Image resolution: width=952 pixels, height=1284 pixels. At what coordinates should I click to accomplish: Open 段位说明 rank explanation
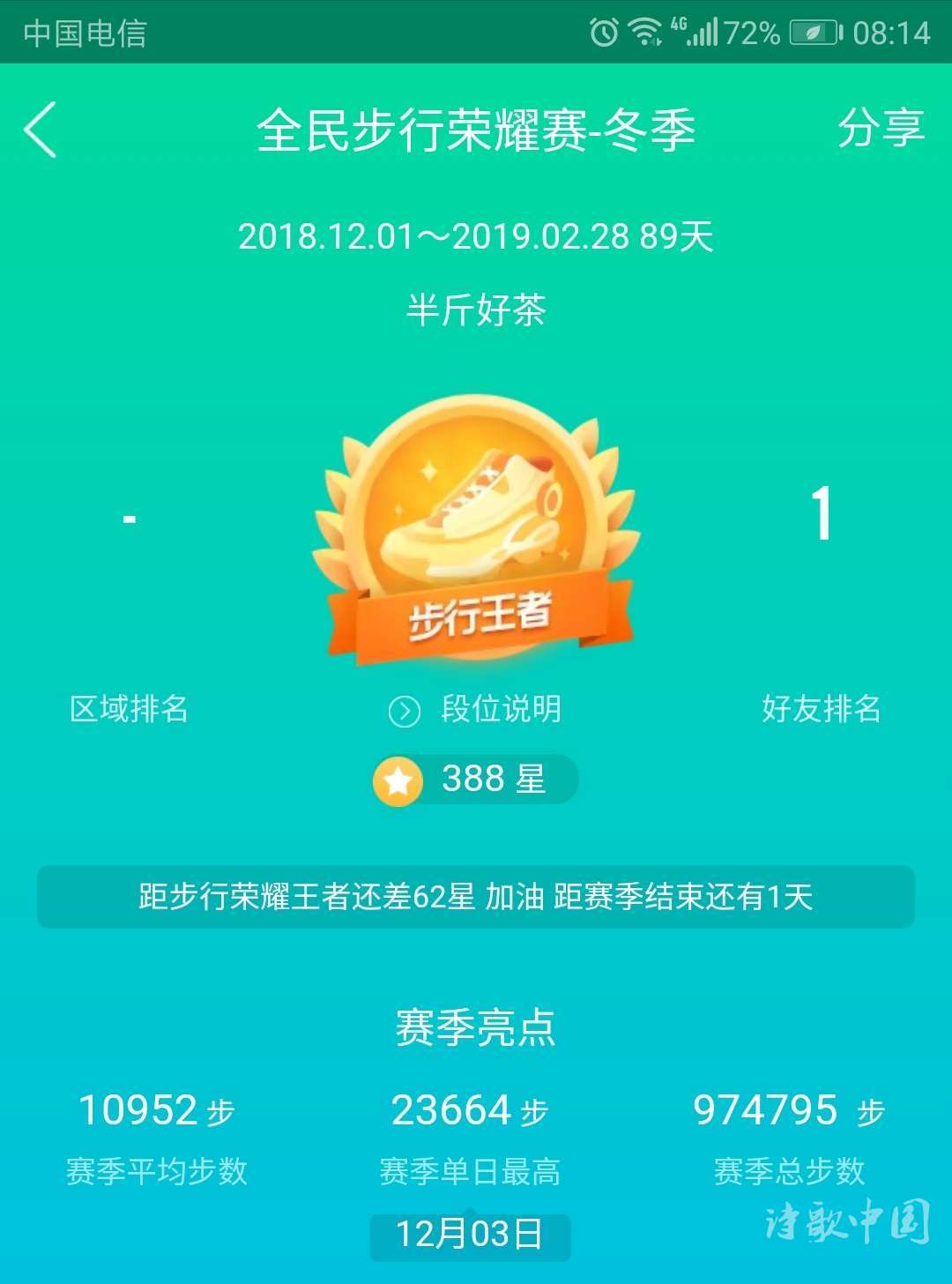[478, 709]
